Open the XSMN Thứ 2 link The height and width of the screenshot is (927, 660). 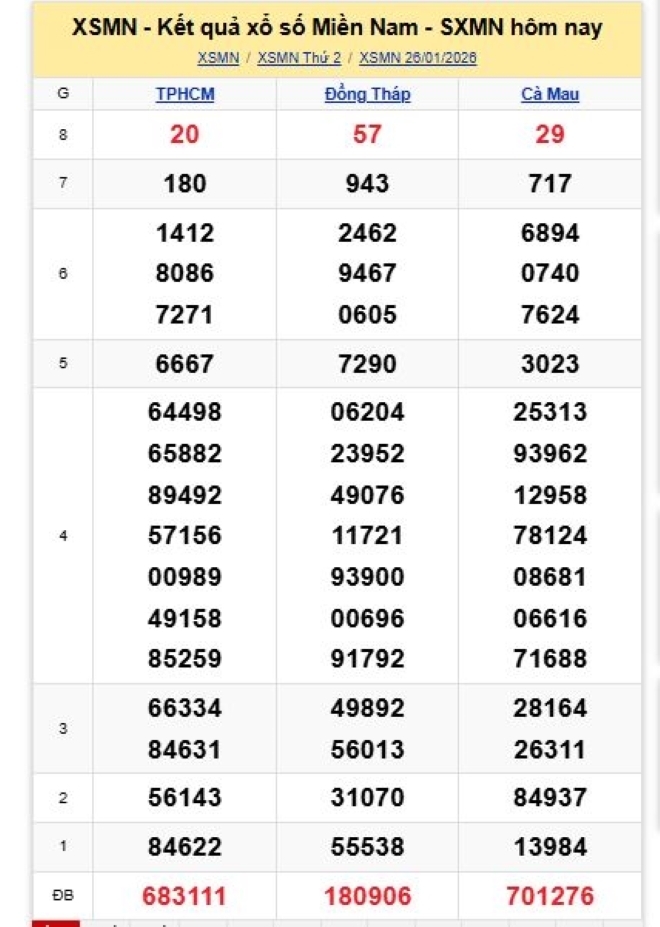299,58
